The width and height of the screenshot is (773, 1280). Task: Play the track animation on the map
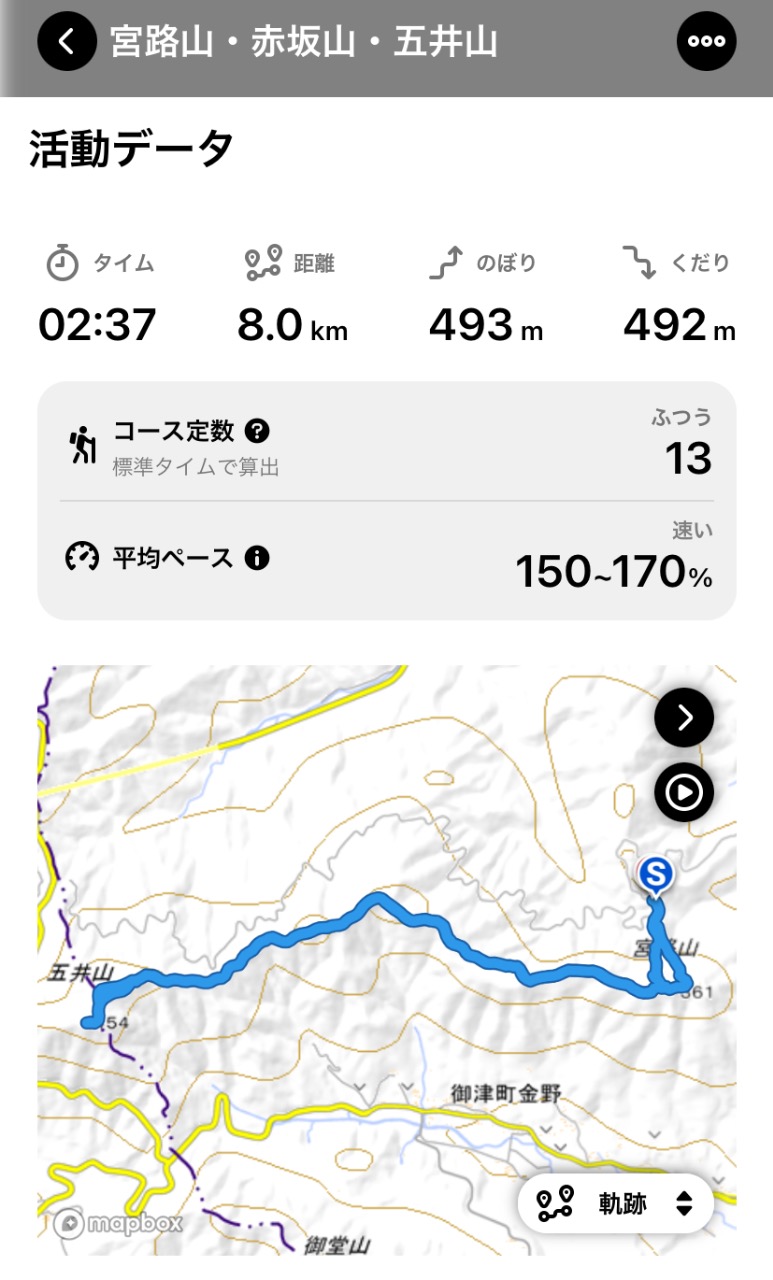(685, 793)
